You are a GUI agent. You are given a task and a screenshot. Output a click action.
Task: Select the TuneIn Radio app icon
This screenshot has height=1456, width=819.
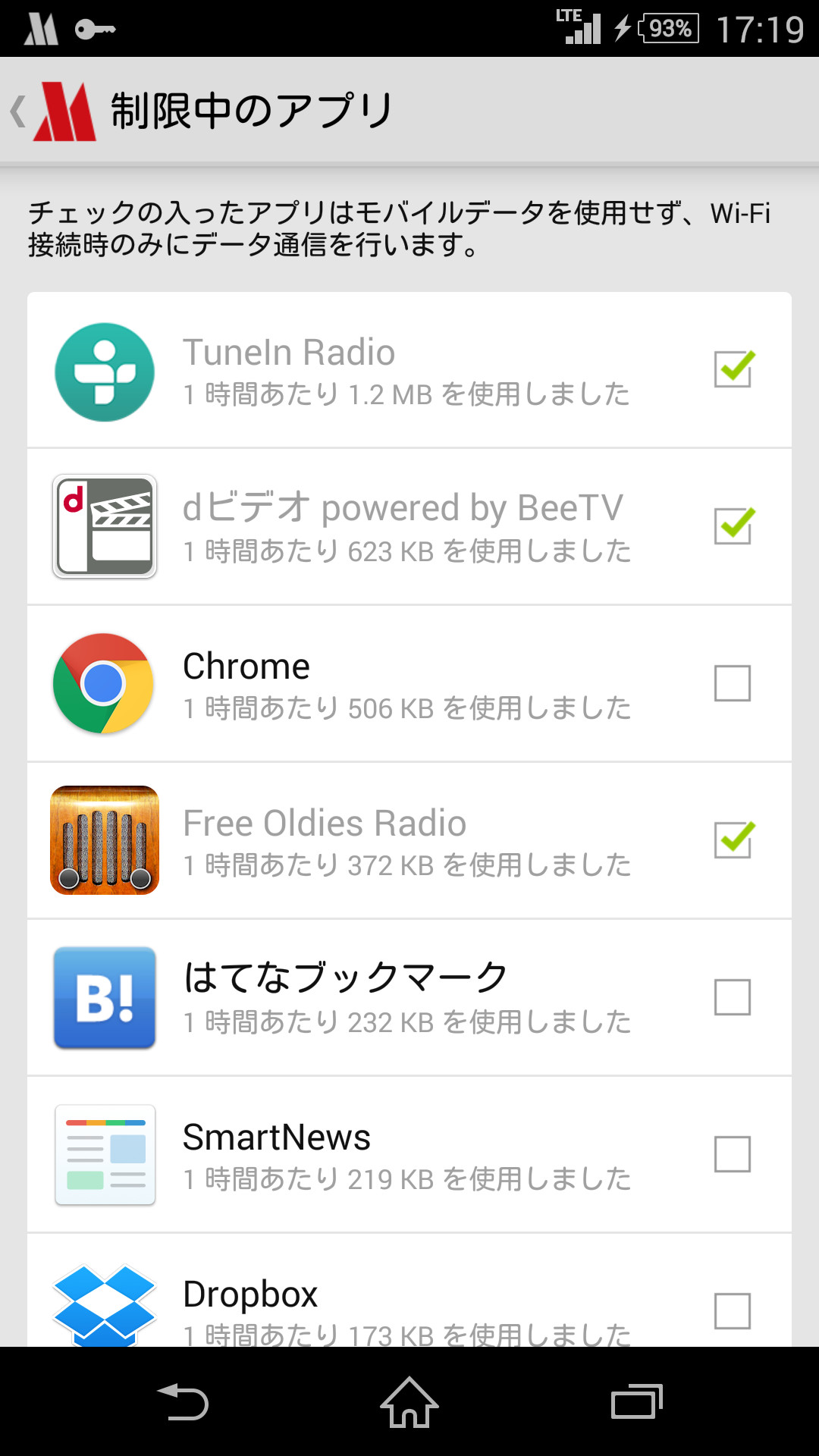coord(104,372)
